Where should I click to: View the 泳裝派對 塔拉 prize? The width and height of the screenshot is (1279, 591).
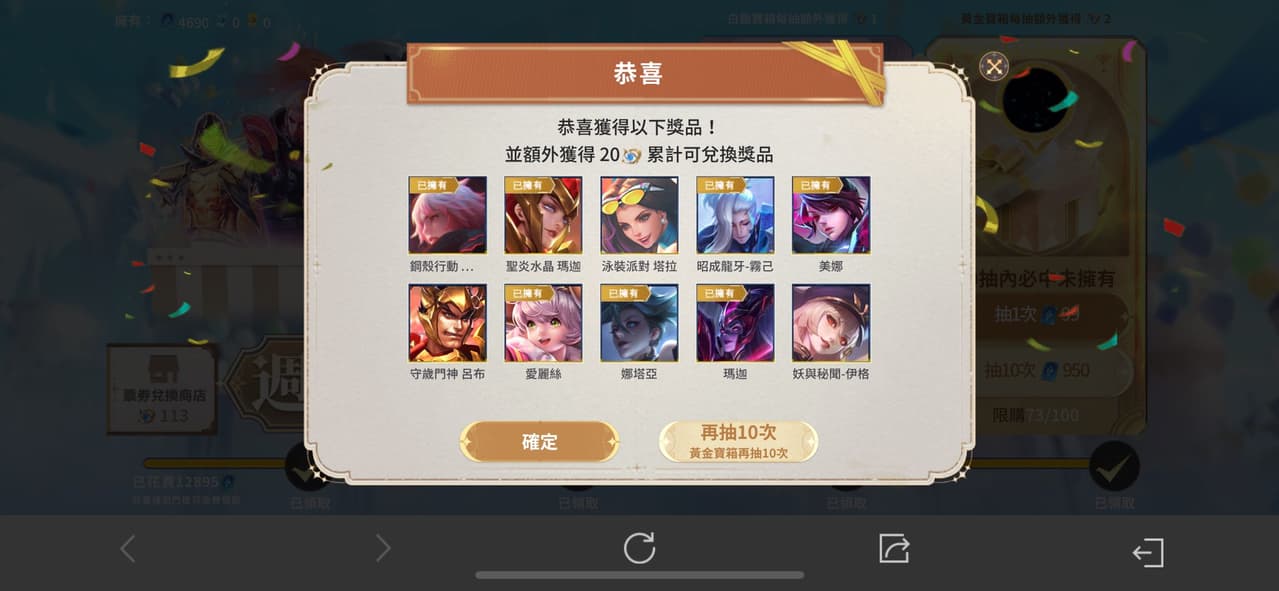click(639, 215)
